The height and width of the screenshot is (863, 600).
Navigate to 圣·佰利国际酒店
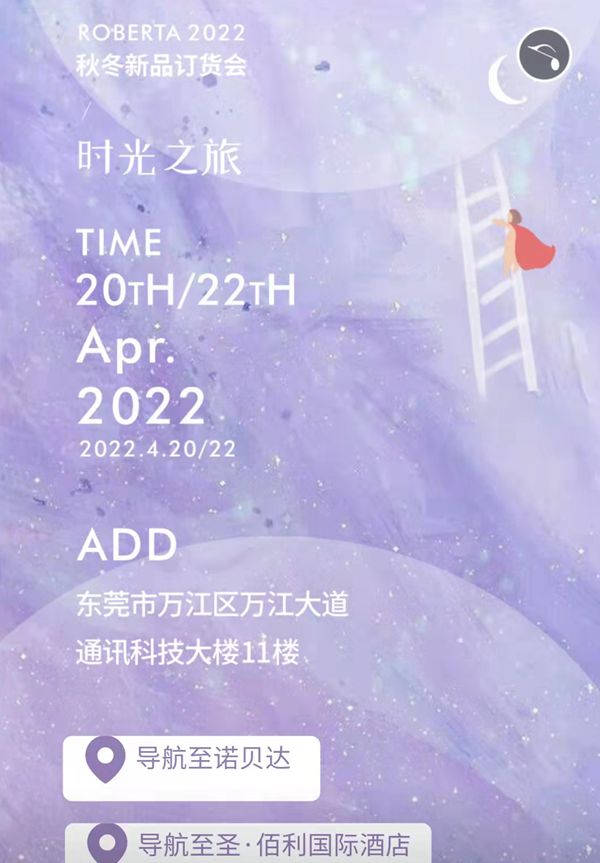pyautogui.click(x=249, y=843)
